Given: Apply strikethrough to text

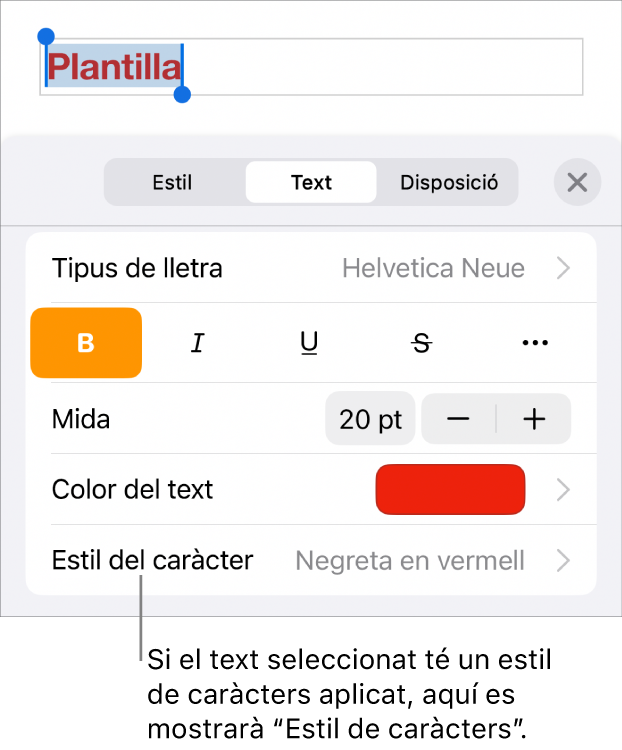Looking at the screenshot, I should tap(422, 343).
